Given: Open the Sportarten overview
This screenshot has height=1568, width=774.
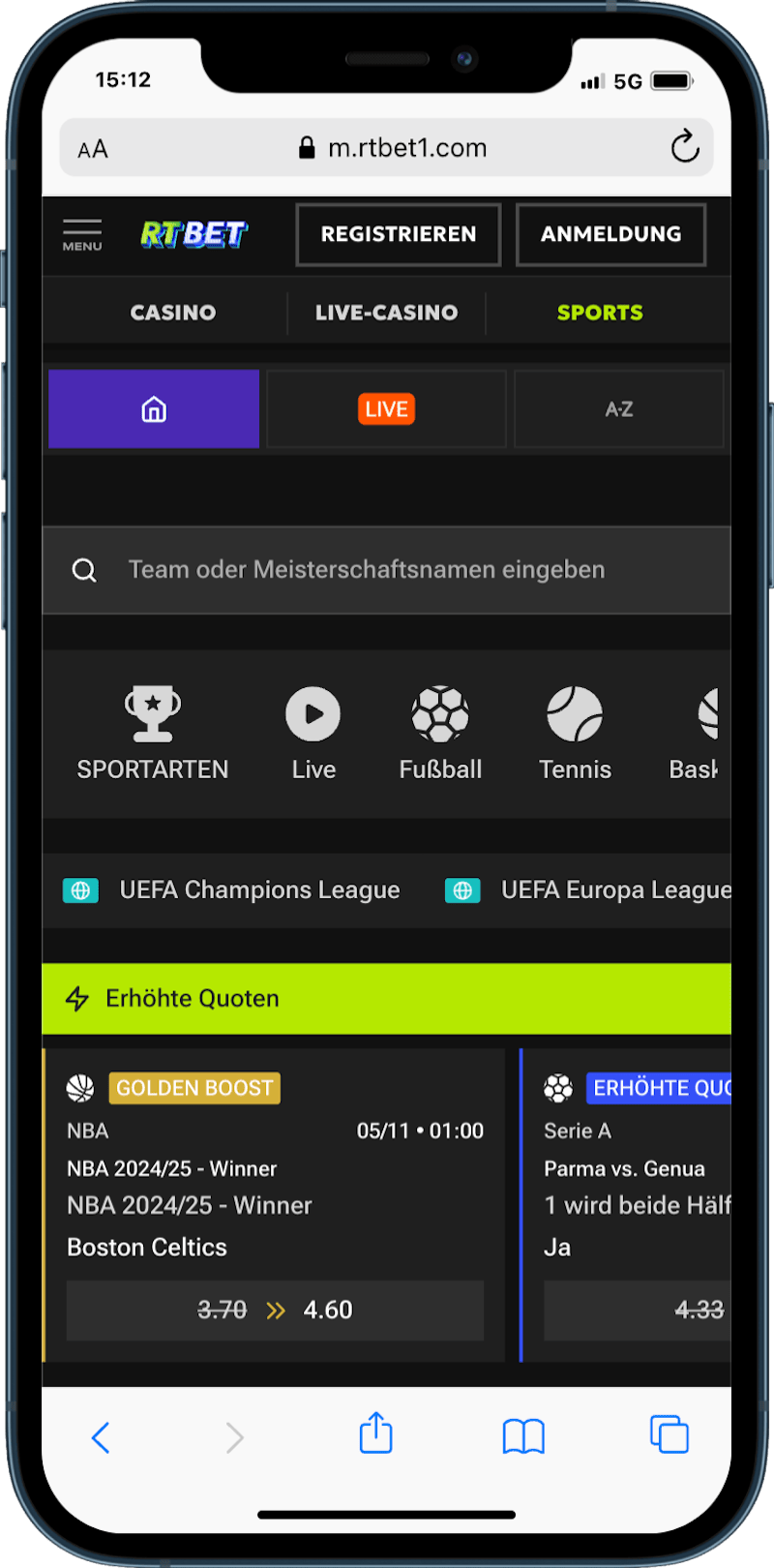Looking at the screenshot, I should pyautogui.click(x=153, y=734).
